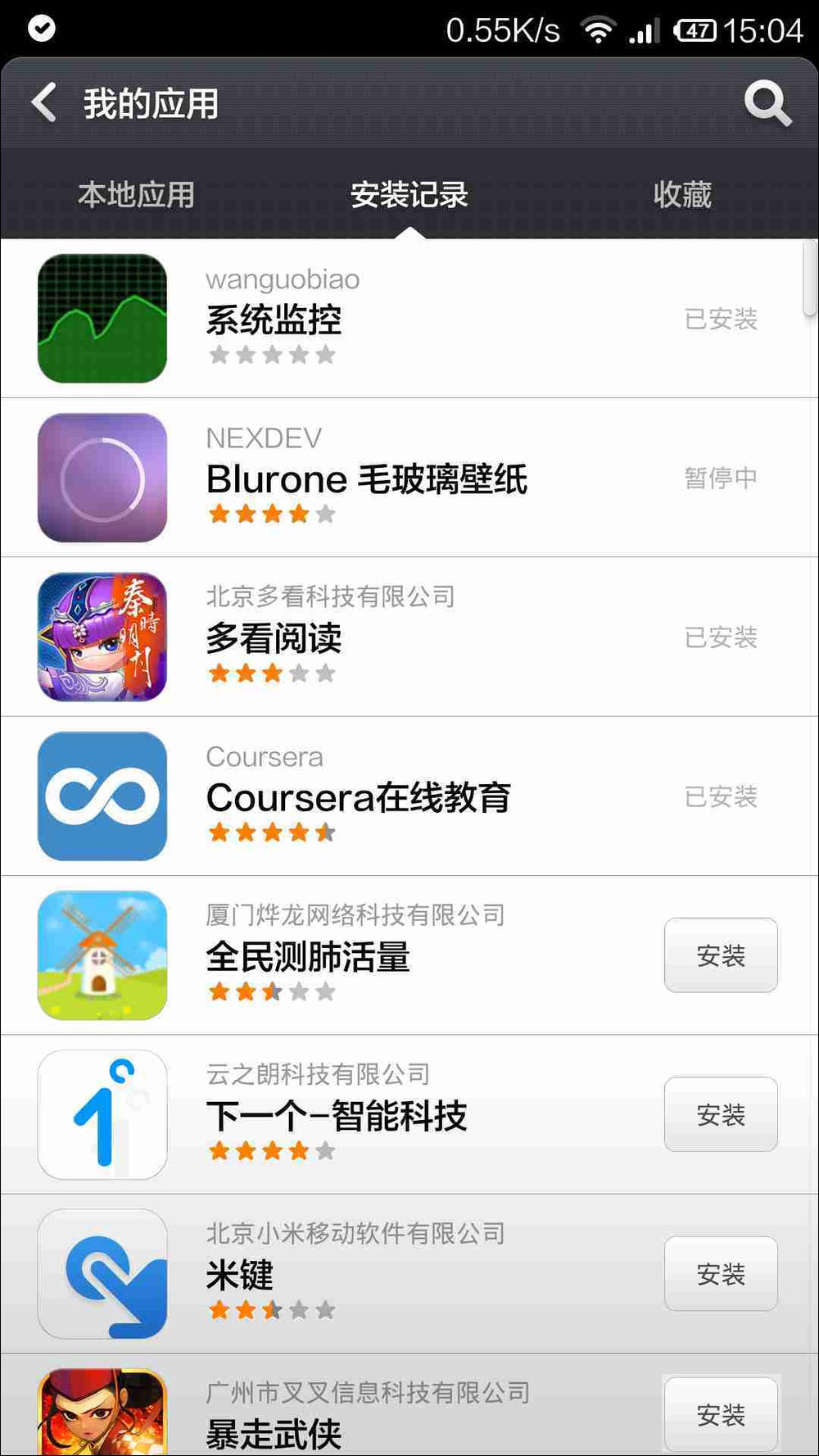Tap the Blurone 毛玻璃壁纸 app icon
This screenshot has height=1456, width=819.
tap(102, 475)
